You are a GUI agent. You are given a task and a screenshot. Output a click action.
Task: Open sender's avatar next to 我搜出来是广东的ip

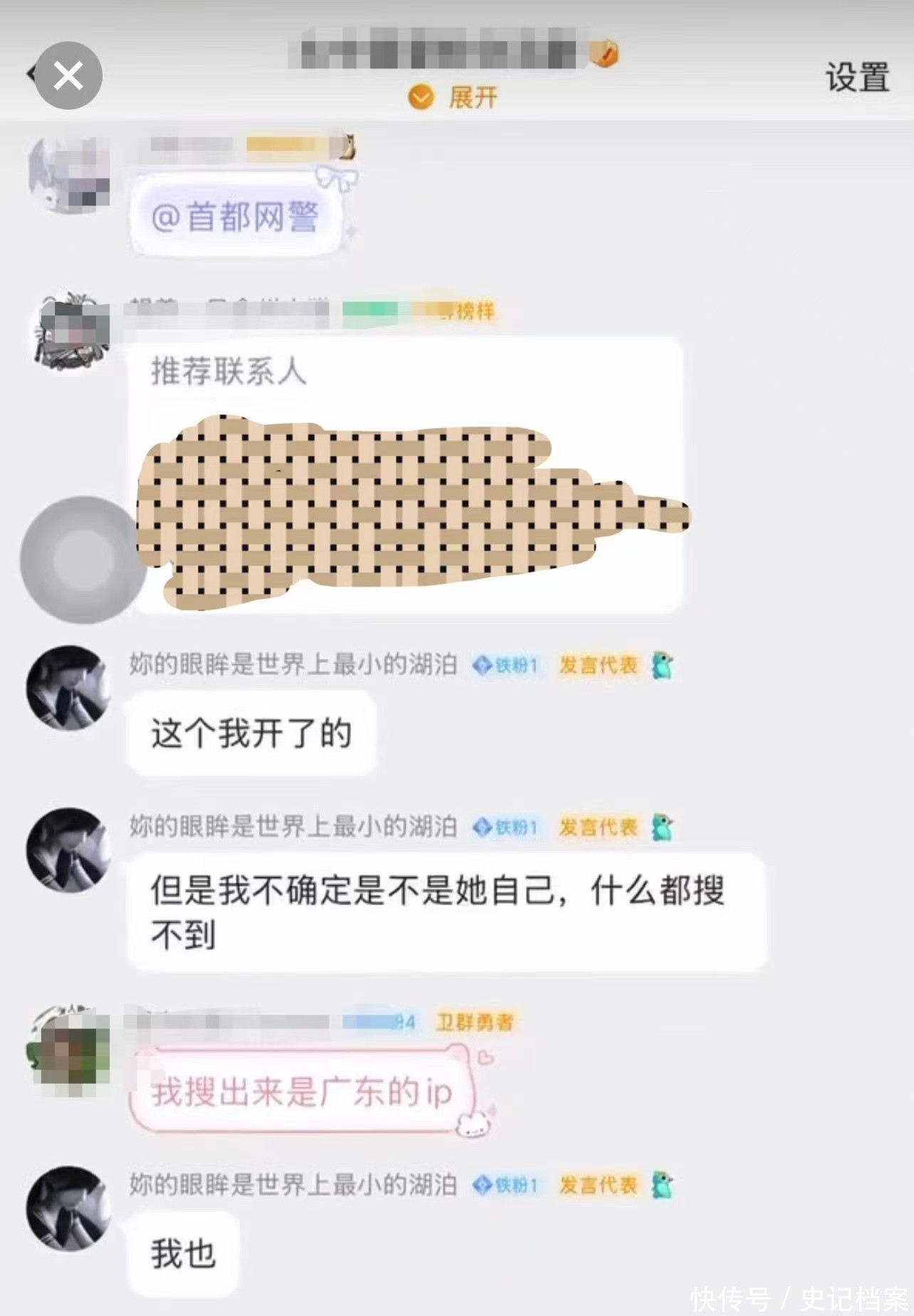click(x=68, y=1051)
